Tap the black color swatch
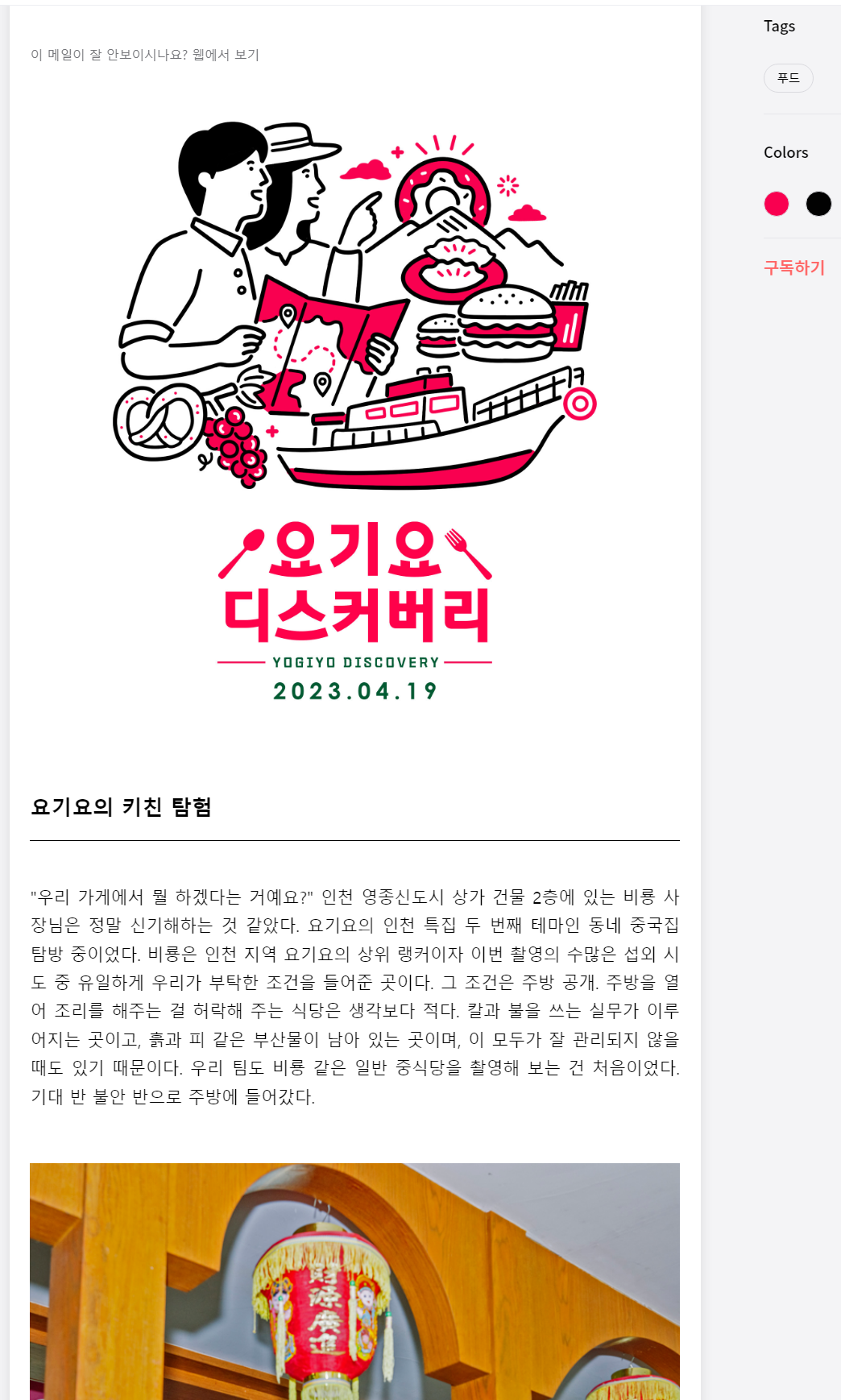 point(818,204)
